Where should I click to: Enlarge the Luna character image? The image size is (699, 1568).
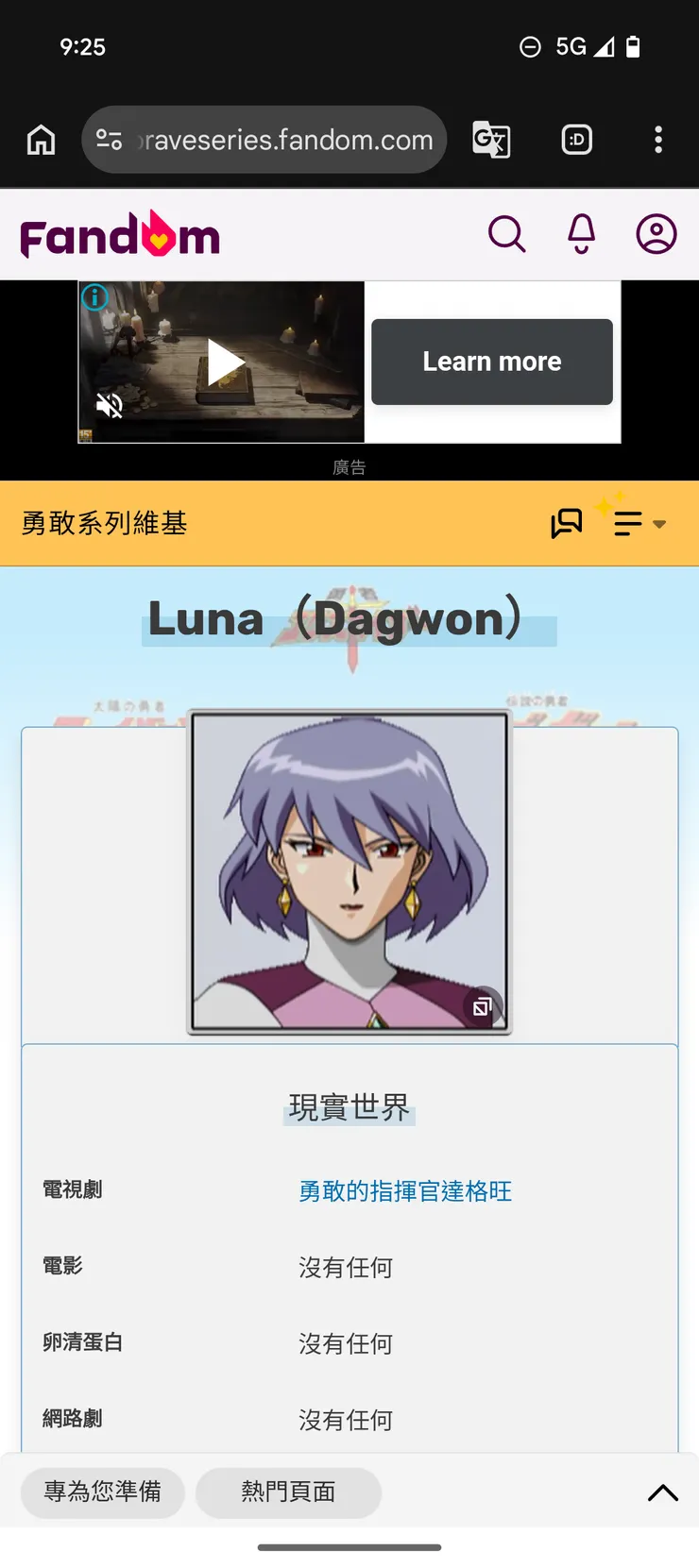(482, 1007)
